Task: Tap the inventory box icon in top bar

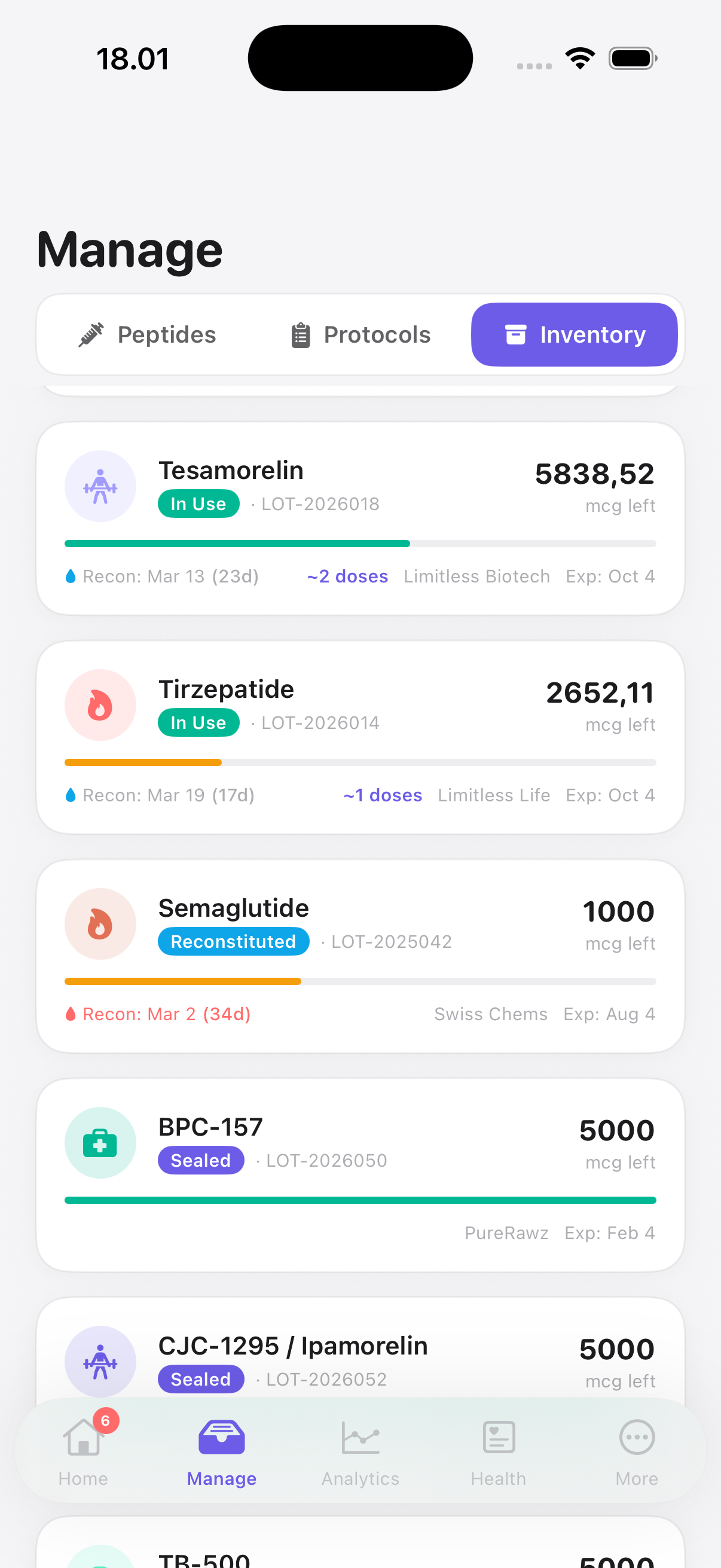Action: [515, 334]
